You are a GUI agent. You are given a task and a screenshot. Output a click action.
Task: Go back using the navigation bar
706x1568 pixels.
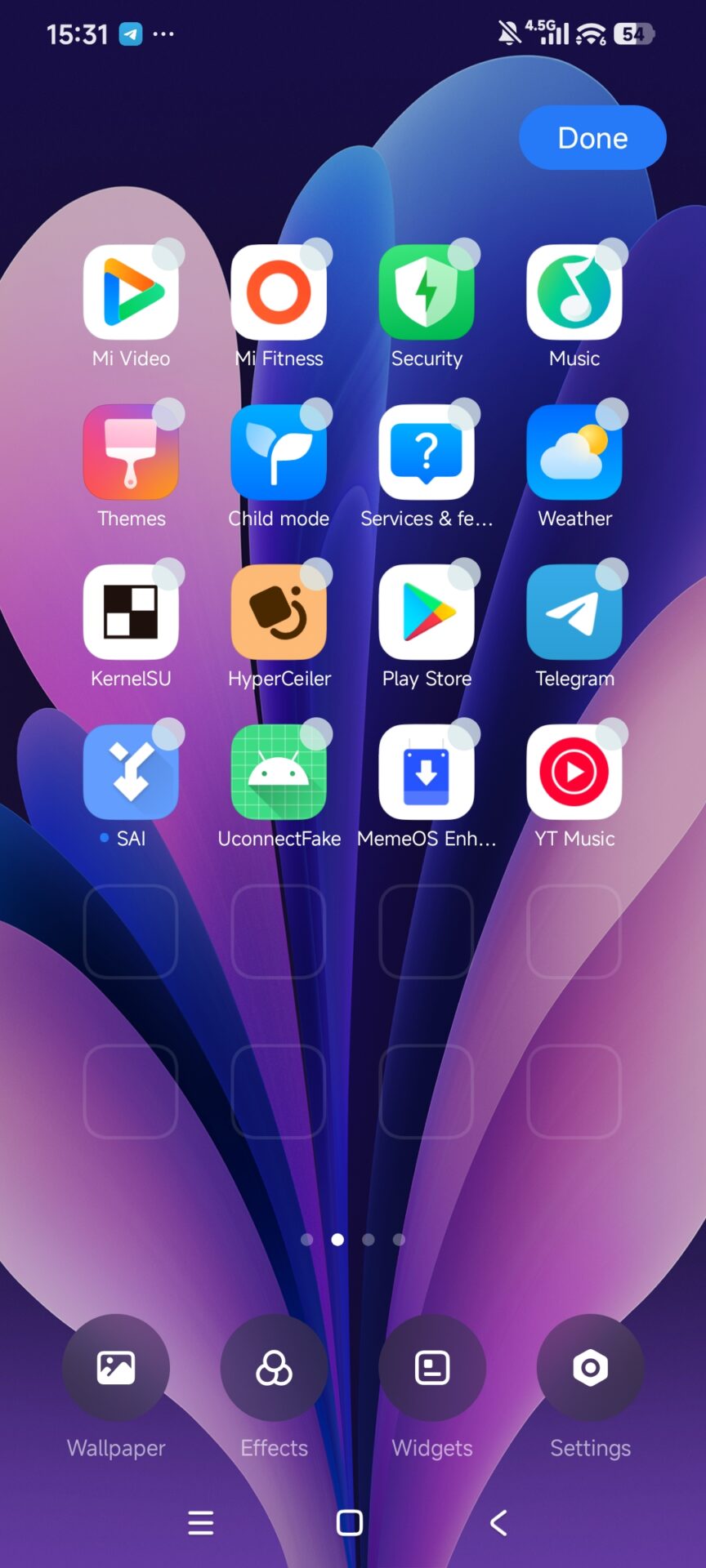[x=498, y=1522]
